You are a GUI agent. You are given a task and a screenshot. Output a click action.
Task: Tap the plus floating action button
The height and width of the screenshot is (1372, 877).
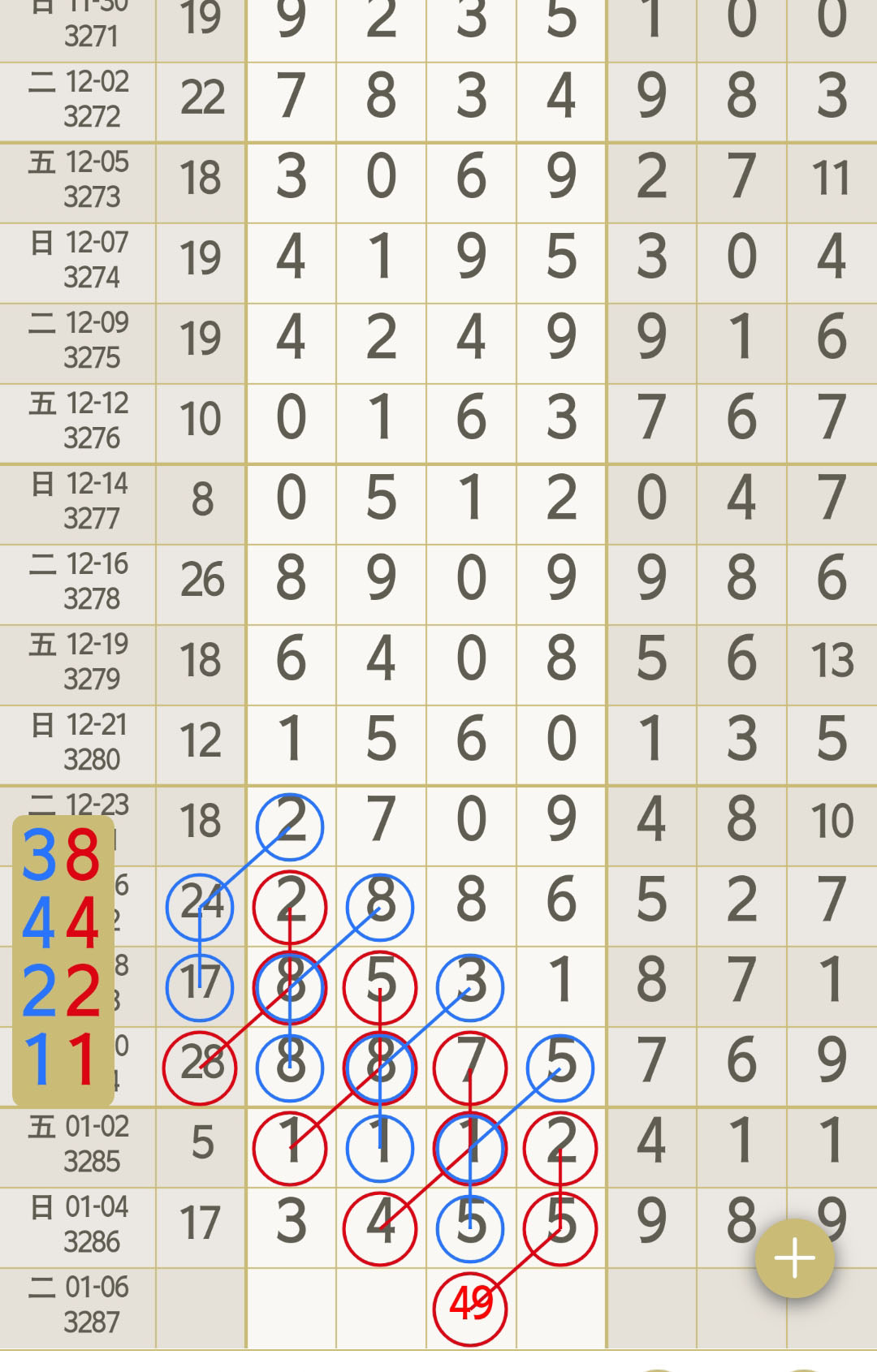[794, 1258]
